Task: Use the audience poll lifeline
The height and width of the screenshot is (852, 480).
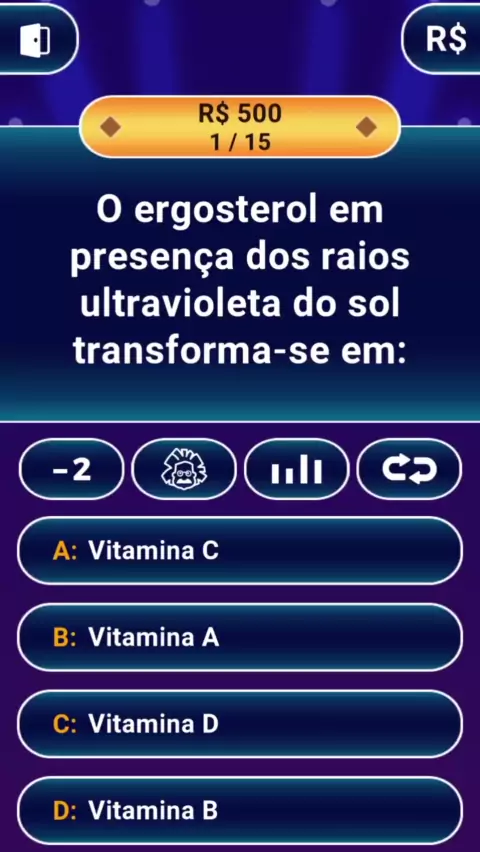Action: coord(296,469)
